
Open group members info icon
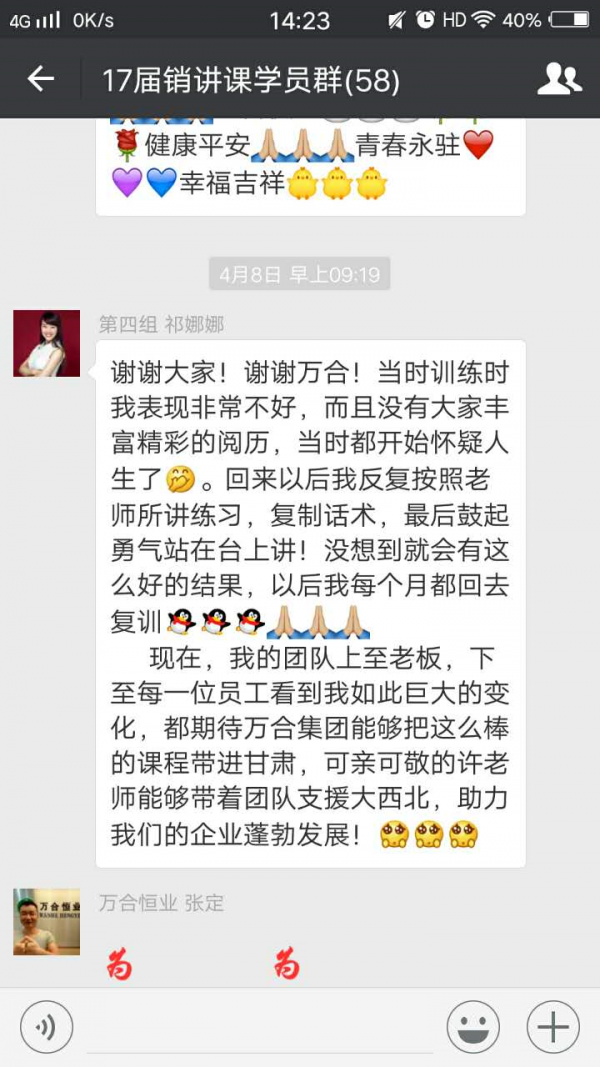coord(559,79)
